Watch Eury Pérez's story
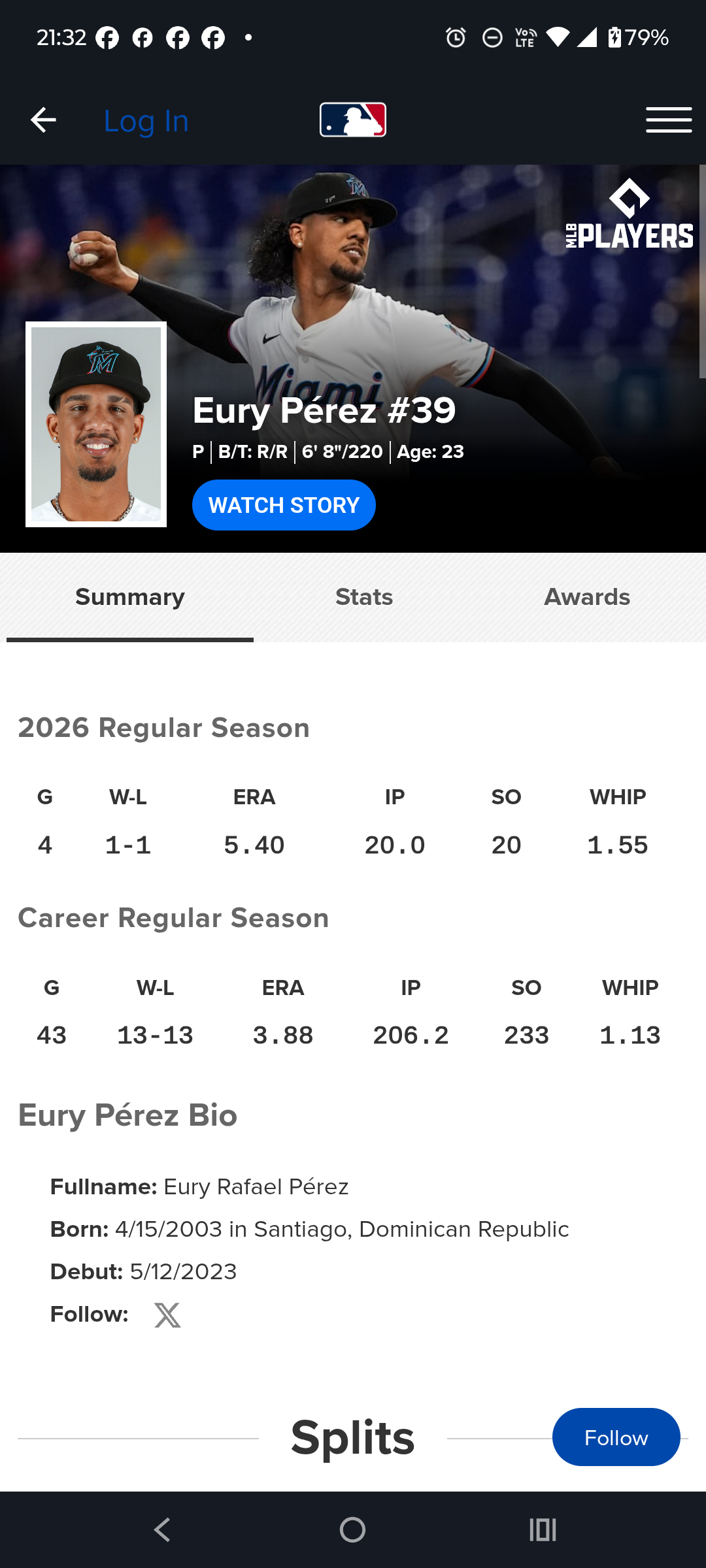 (x=284, y=505)
